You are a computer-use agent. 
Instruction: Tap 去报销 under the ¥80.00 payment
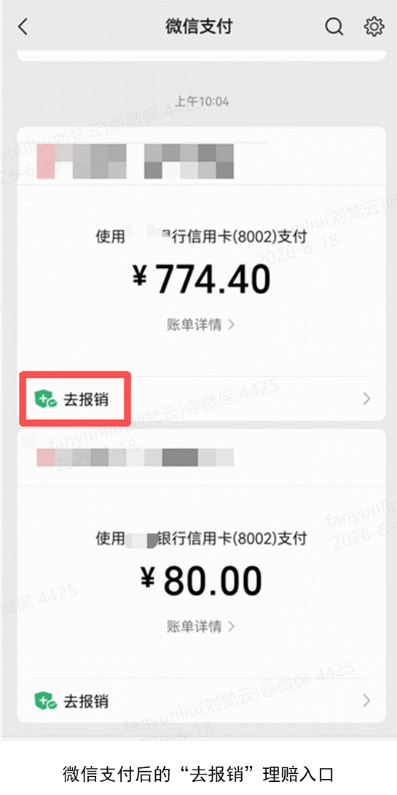pos(201,701)
